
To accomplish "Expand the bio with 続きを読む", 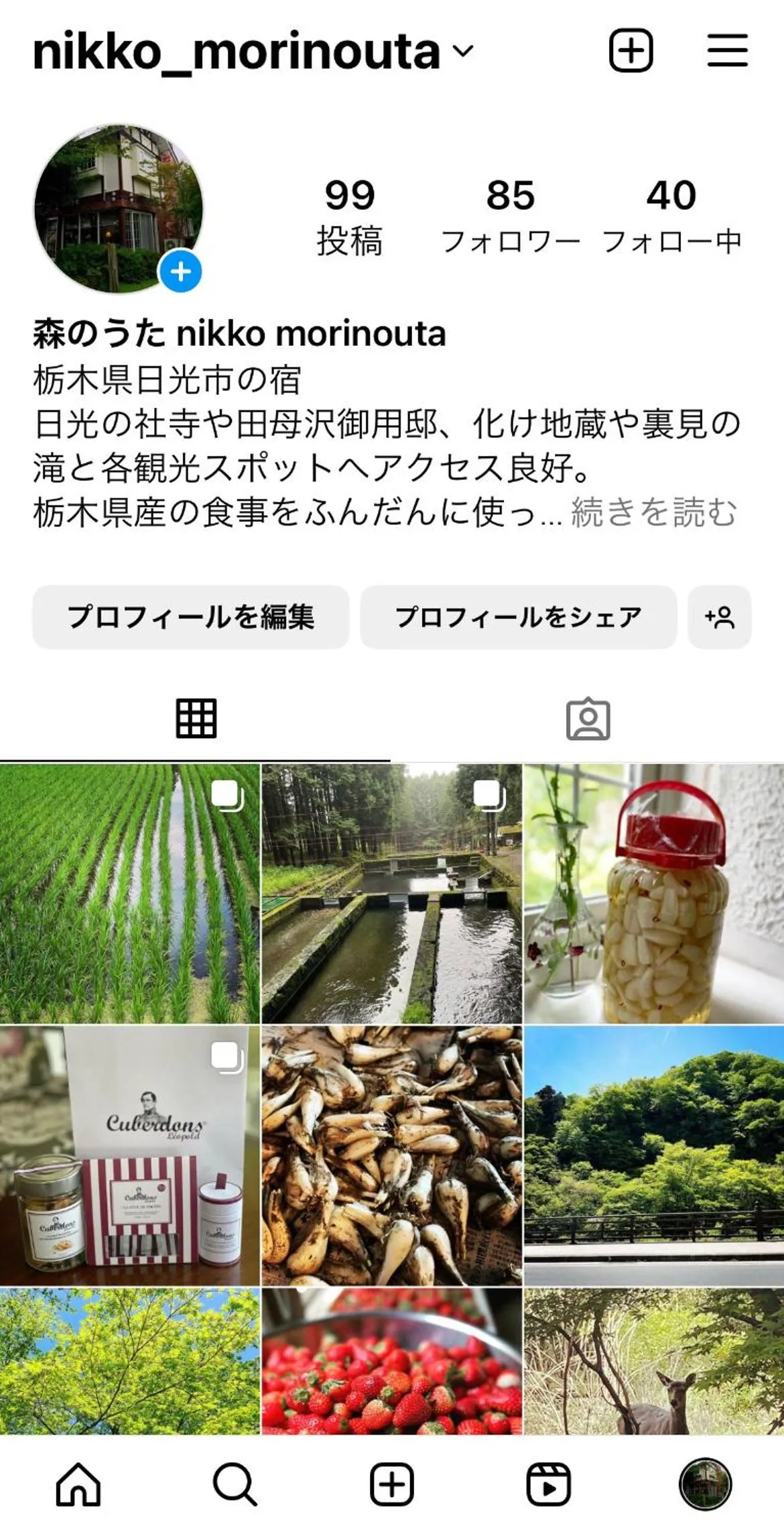I will (x=653, y=512).
